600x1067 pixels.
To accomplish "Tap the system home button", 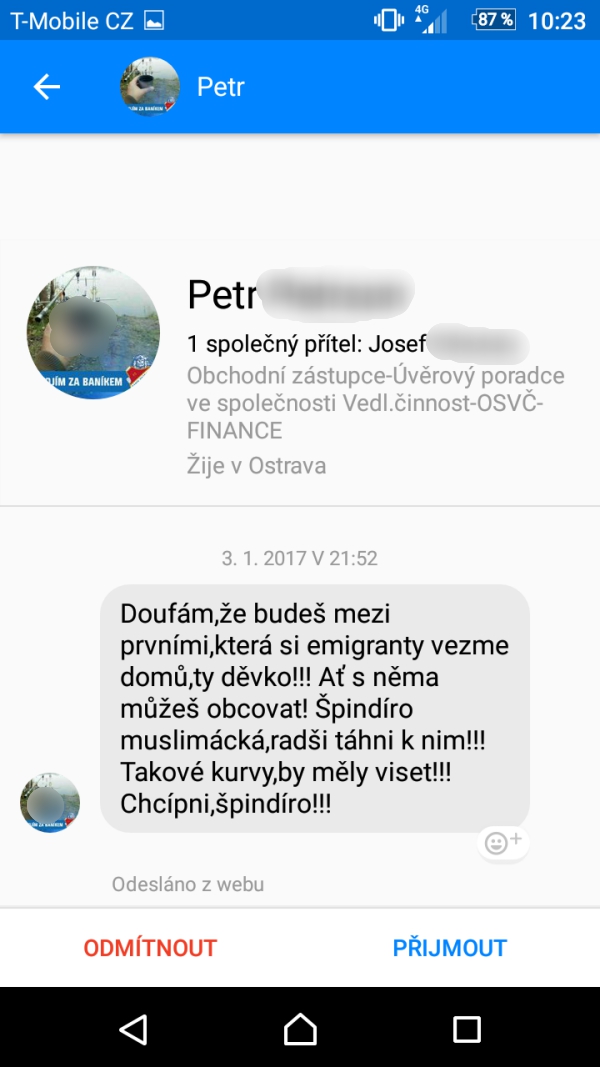I will pyautogui.click(x=300, y=1028).
